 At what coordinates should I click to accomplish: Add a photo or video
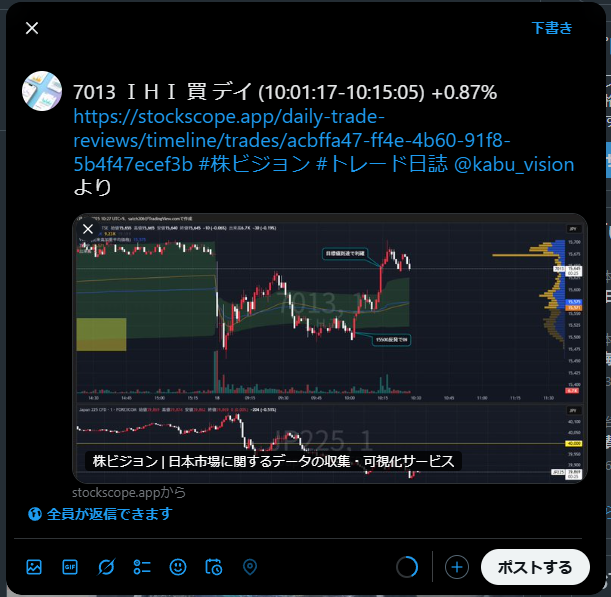tap(34, 567)
